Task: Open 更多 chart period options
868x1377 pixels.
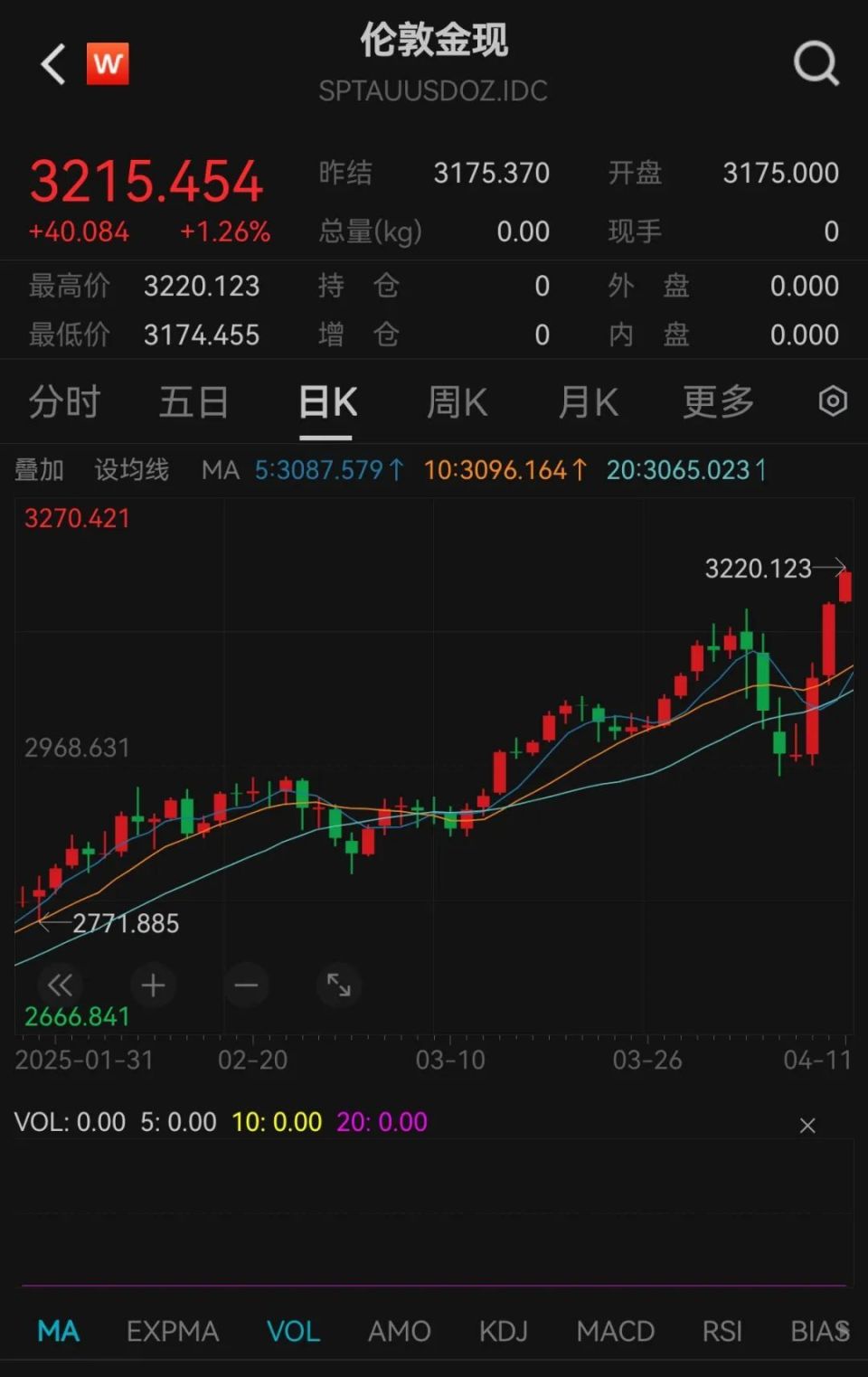Action: (x=717, y=402)
